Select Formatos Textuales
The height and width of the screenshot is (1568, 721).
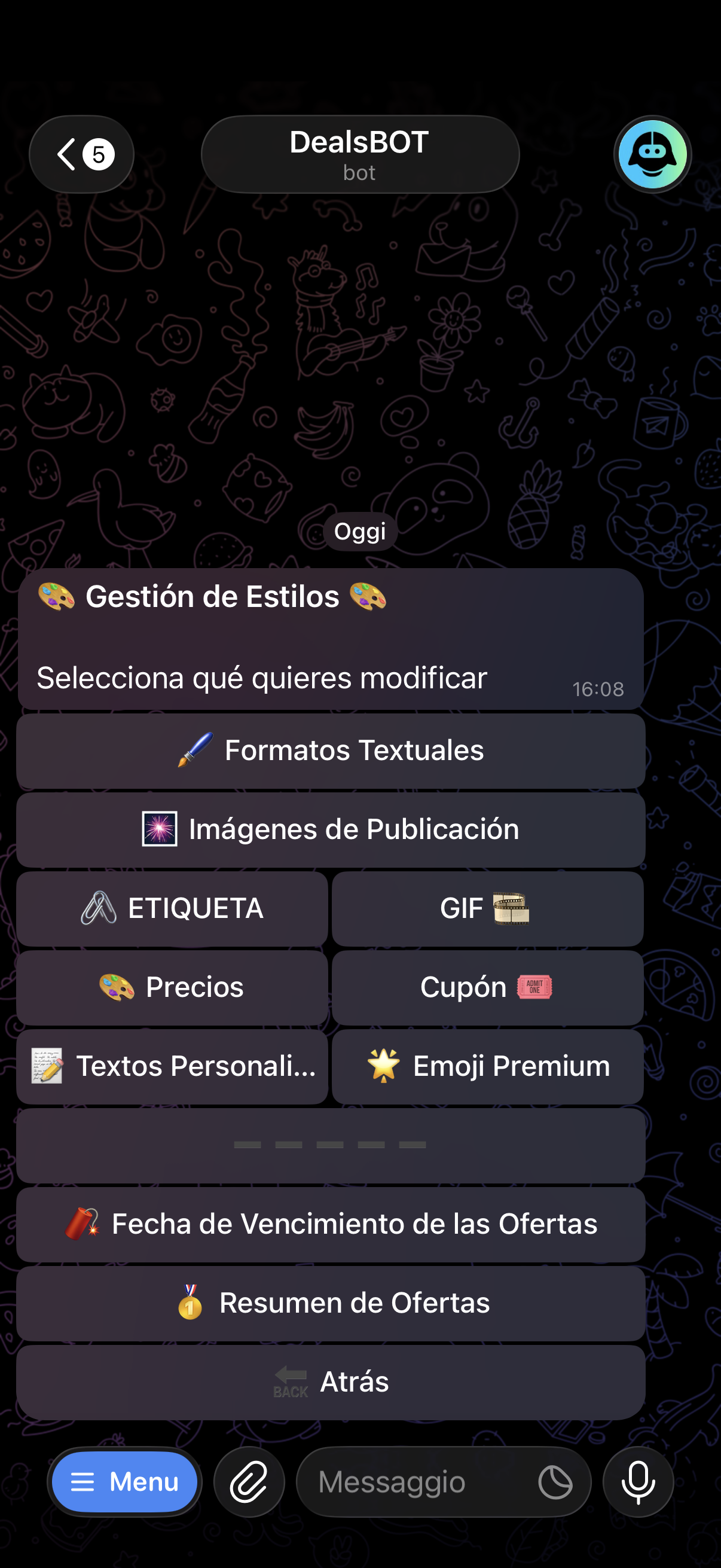coord(331,751)
